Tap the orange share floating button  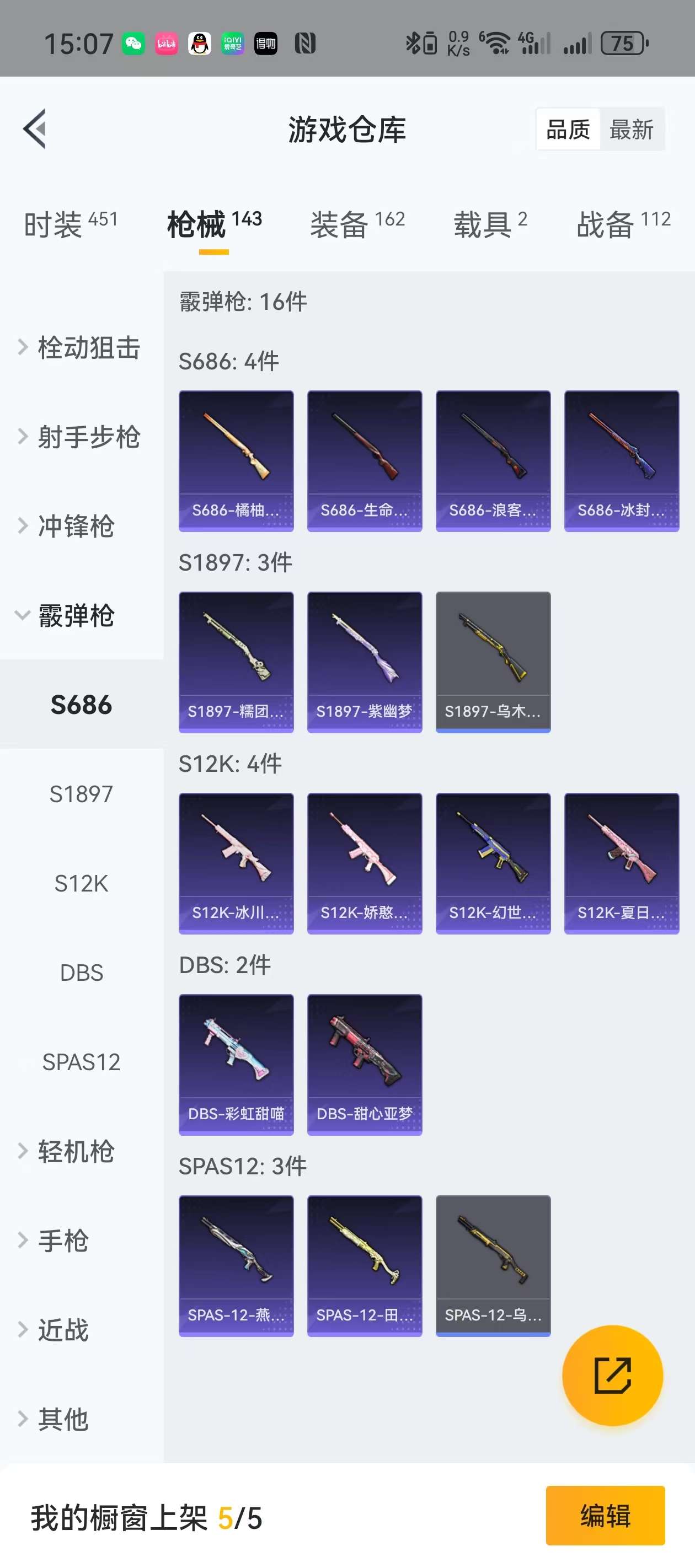[612, 1375]
